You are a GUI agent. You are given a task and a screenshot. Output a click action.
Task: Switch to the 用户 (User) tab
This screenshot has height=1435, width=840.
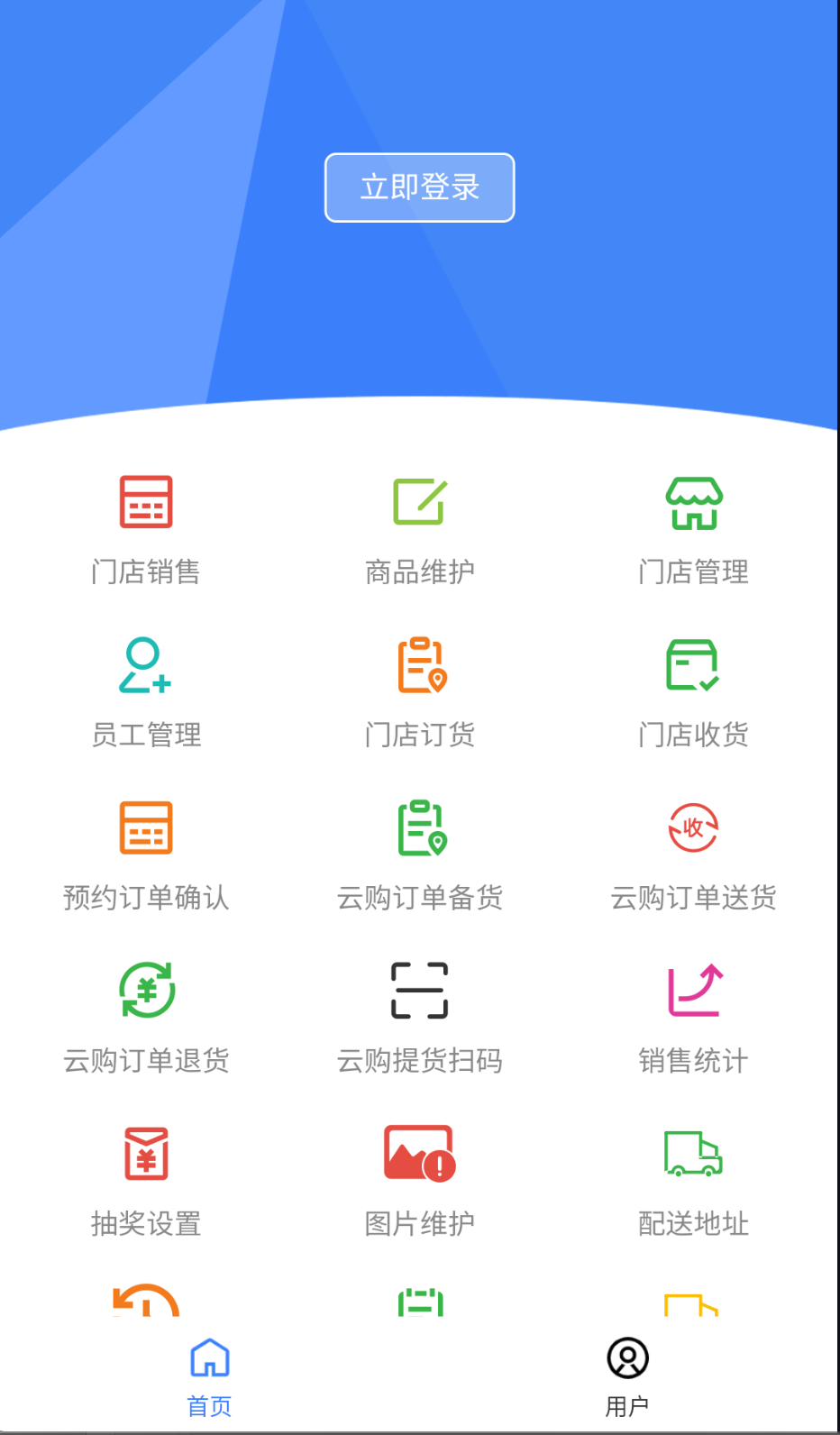627,1372
